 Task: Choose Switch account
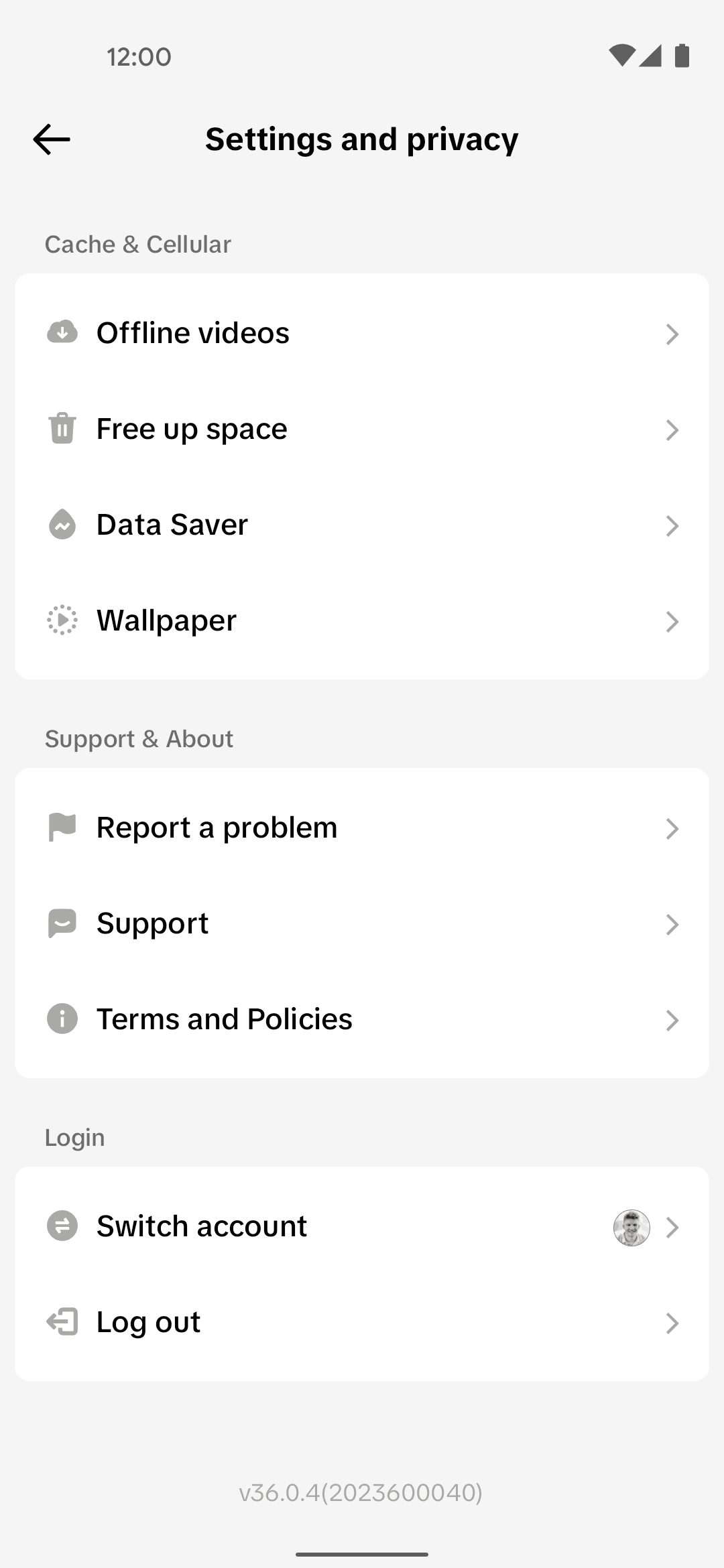coord(362,1226)
